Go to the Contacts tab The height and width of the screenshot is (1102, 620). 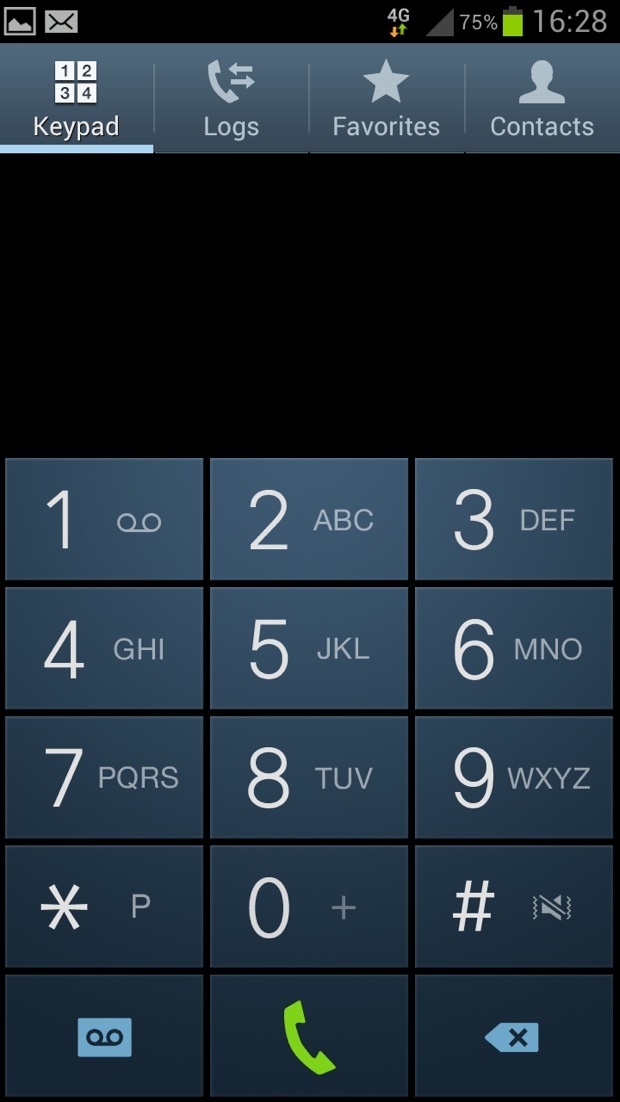(542, 98)
